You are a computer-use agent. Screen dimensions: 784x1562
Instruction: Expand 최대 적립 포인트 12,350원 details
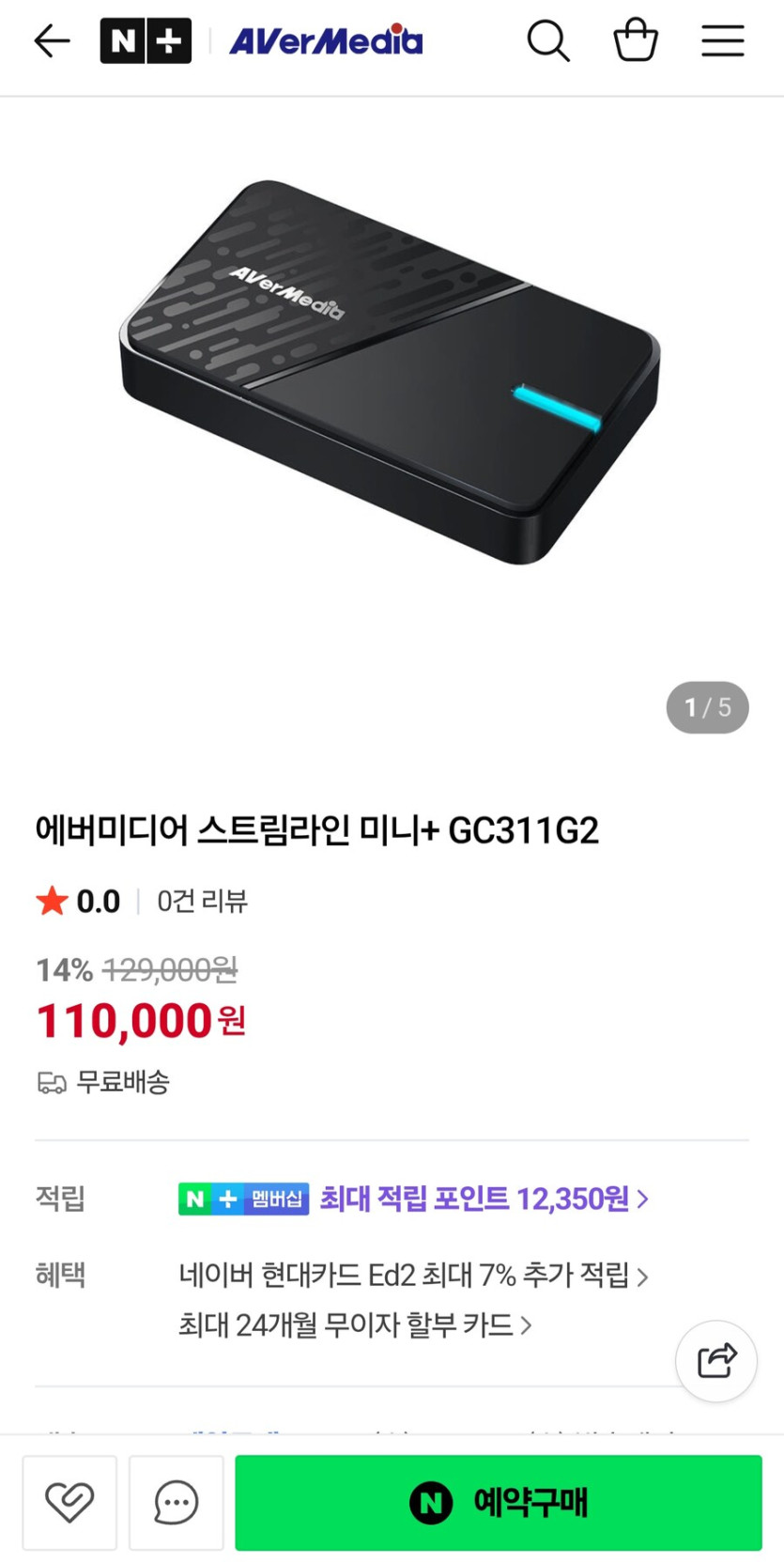point(479,1199)
